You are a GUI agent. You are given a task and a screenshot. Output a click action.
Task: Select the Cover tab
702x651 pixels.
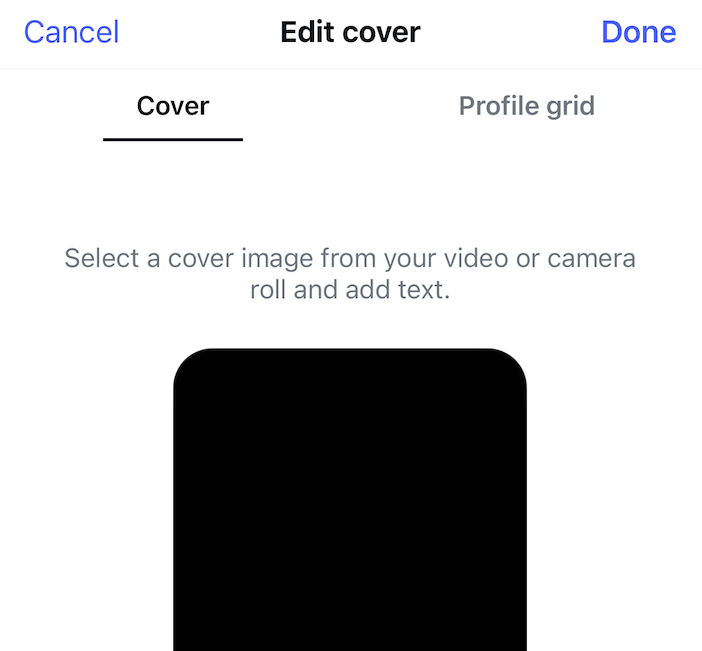pos(173,106)
